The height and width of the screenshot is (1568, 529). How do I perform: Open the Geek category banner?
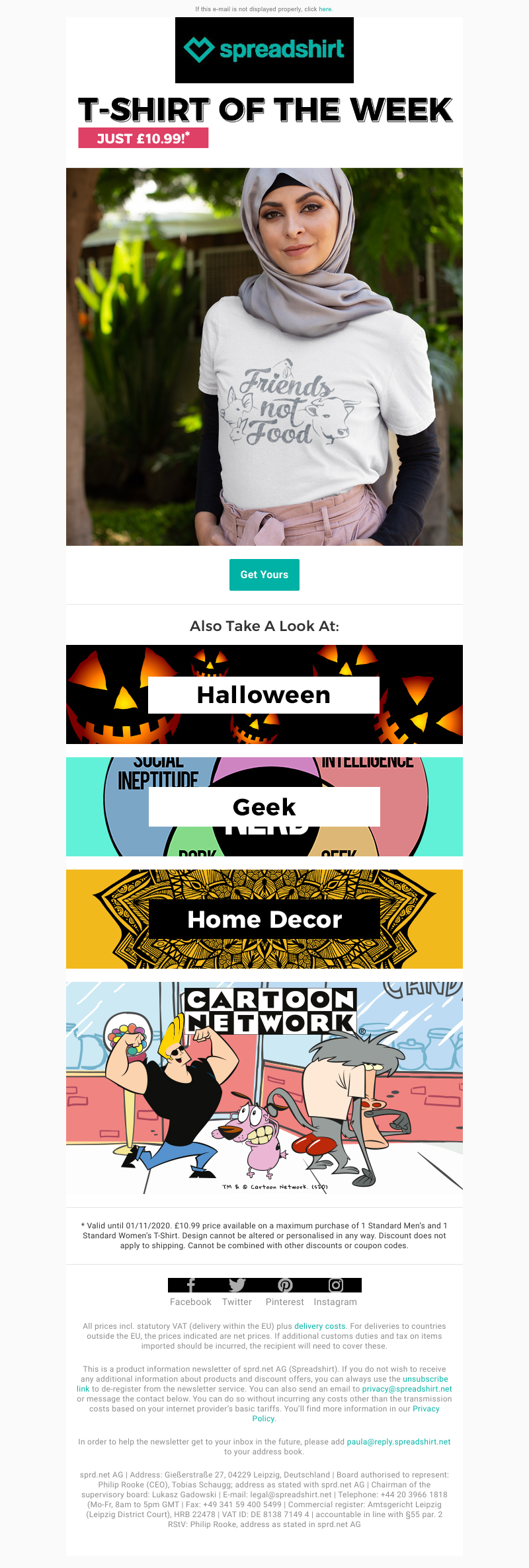[264, 807]
